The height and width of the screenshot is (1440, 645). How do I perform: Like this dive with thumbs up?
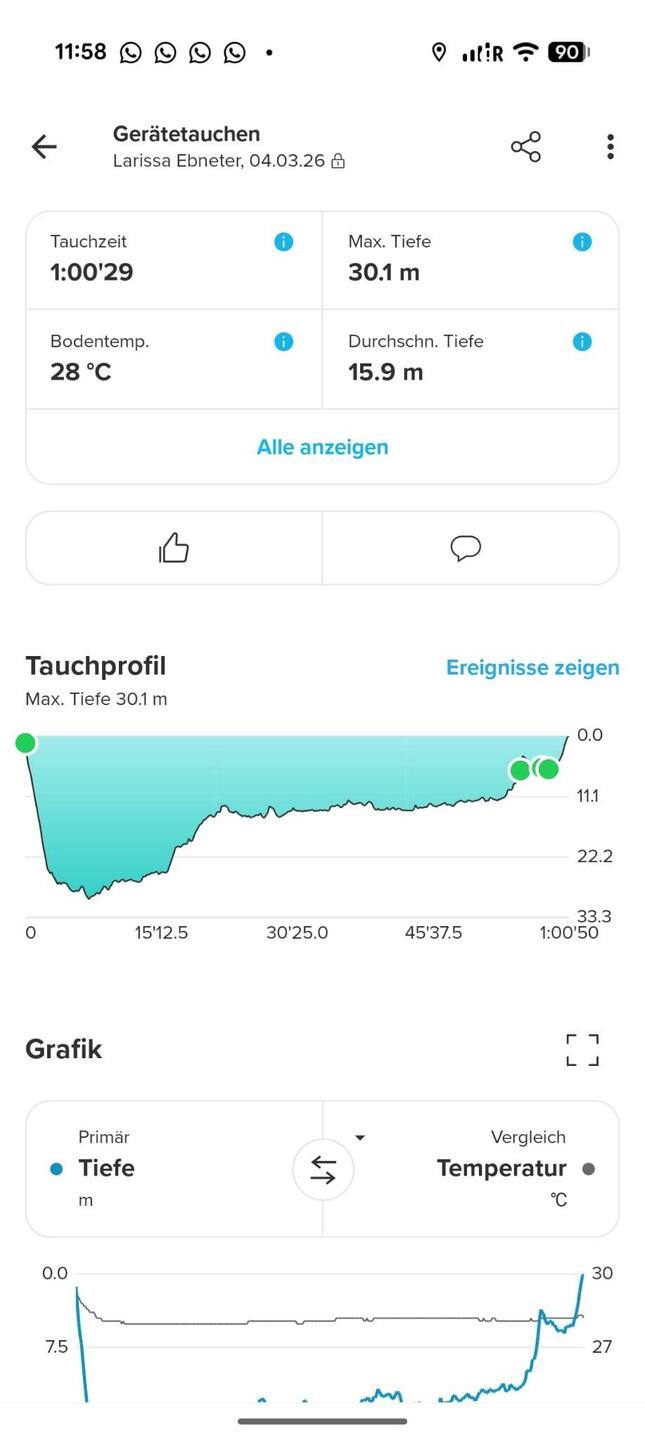[x=174, y=548]
